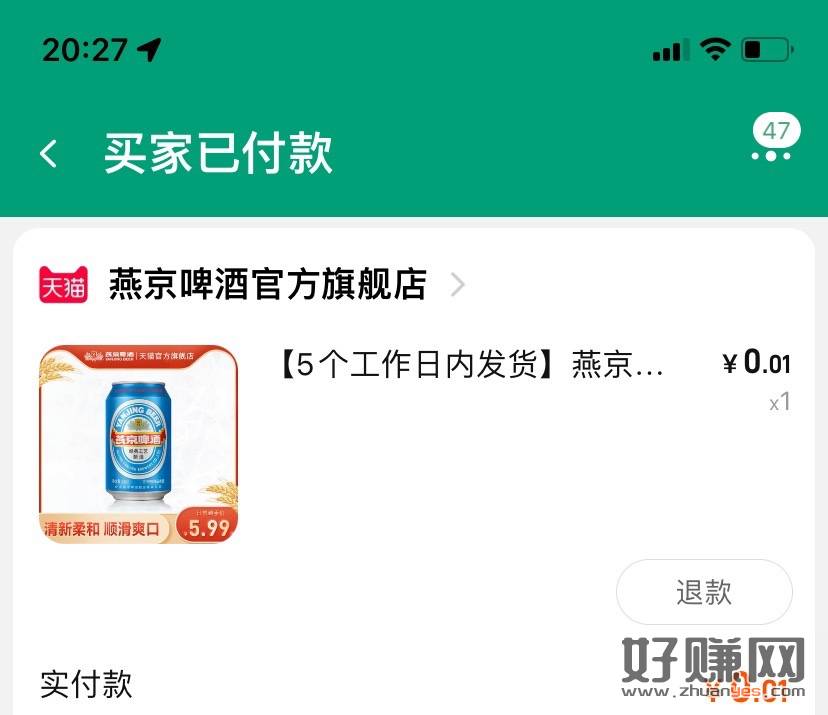Open the 燕京啤酒 product image

coord(138,444)
